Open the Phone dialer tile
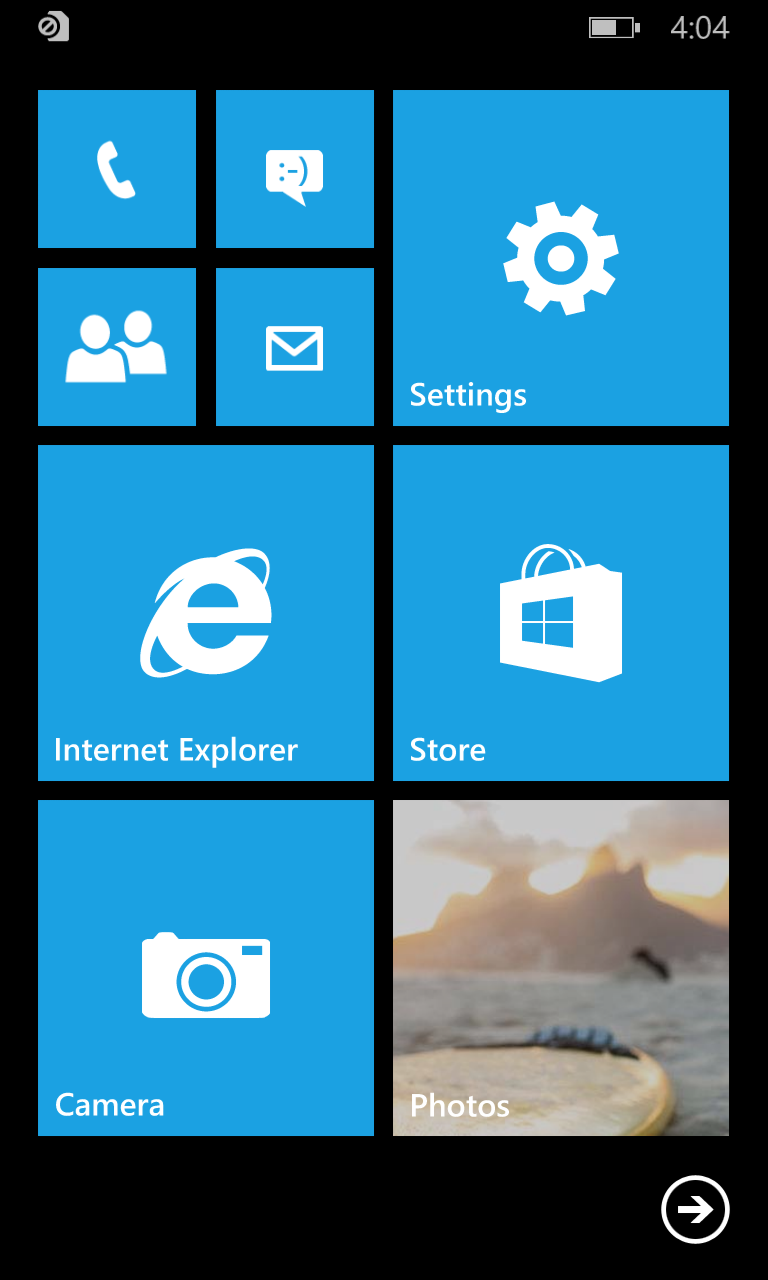This screenshot has width=768, height=1280. 117,169
